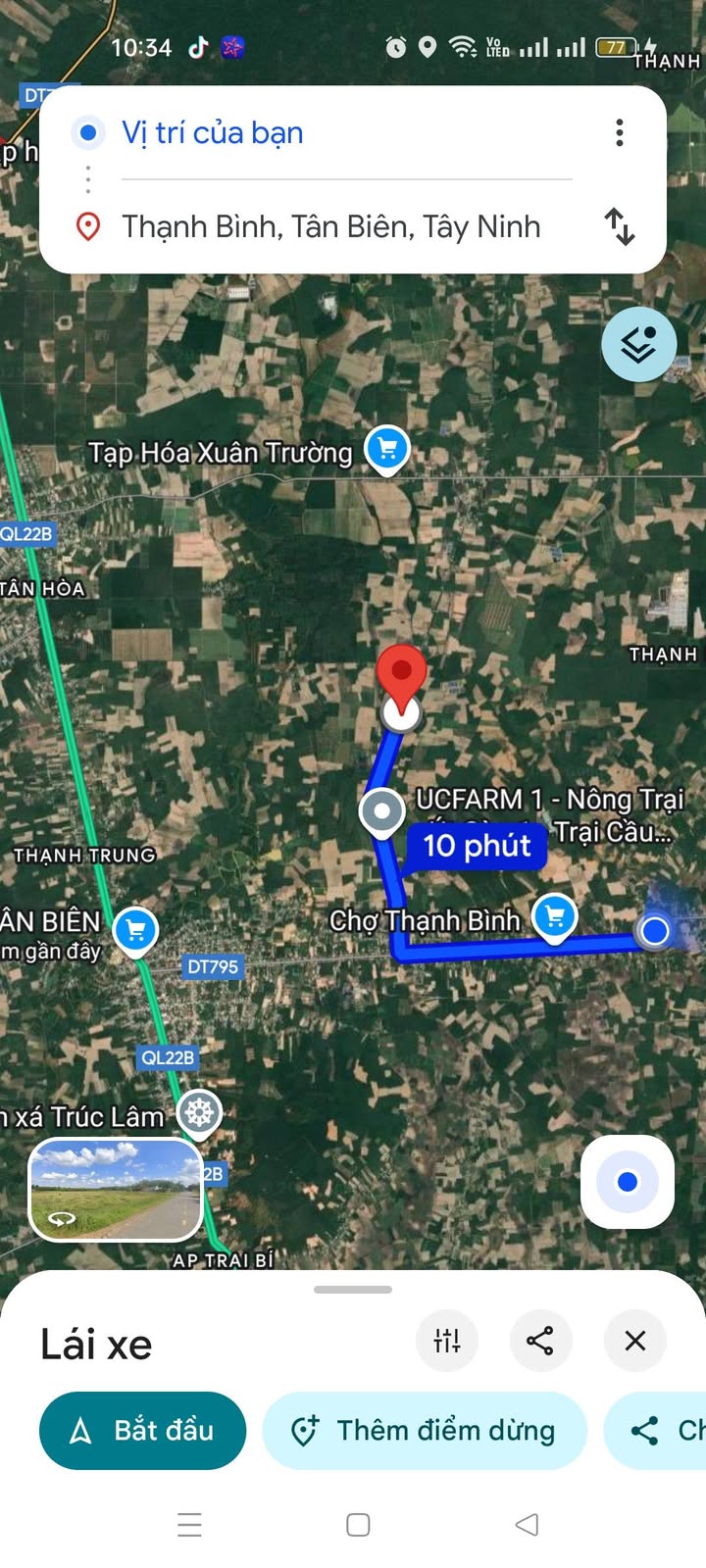Open the map layers button

(639, 344)
